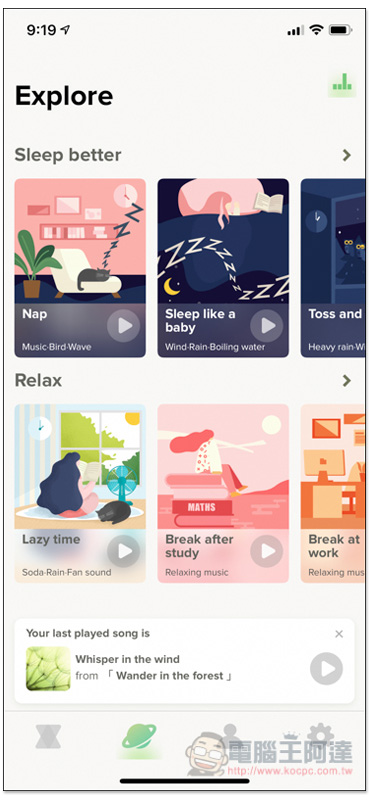Open the green equalizer now-playing icon
Screen dimensions: 369x800
(x=342, y=82)
